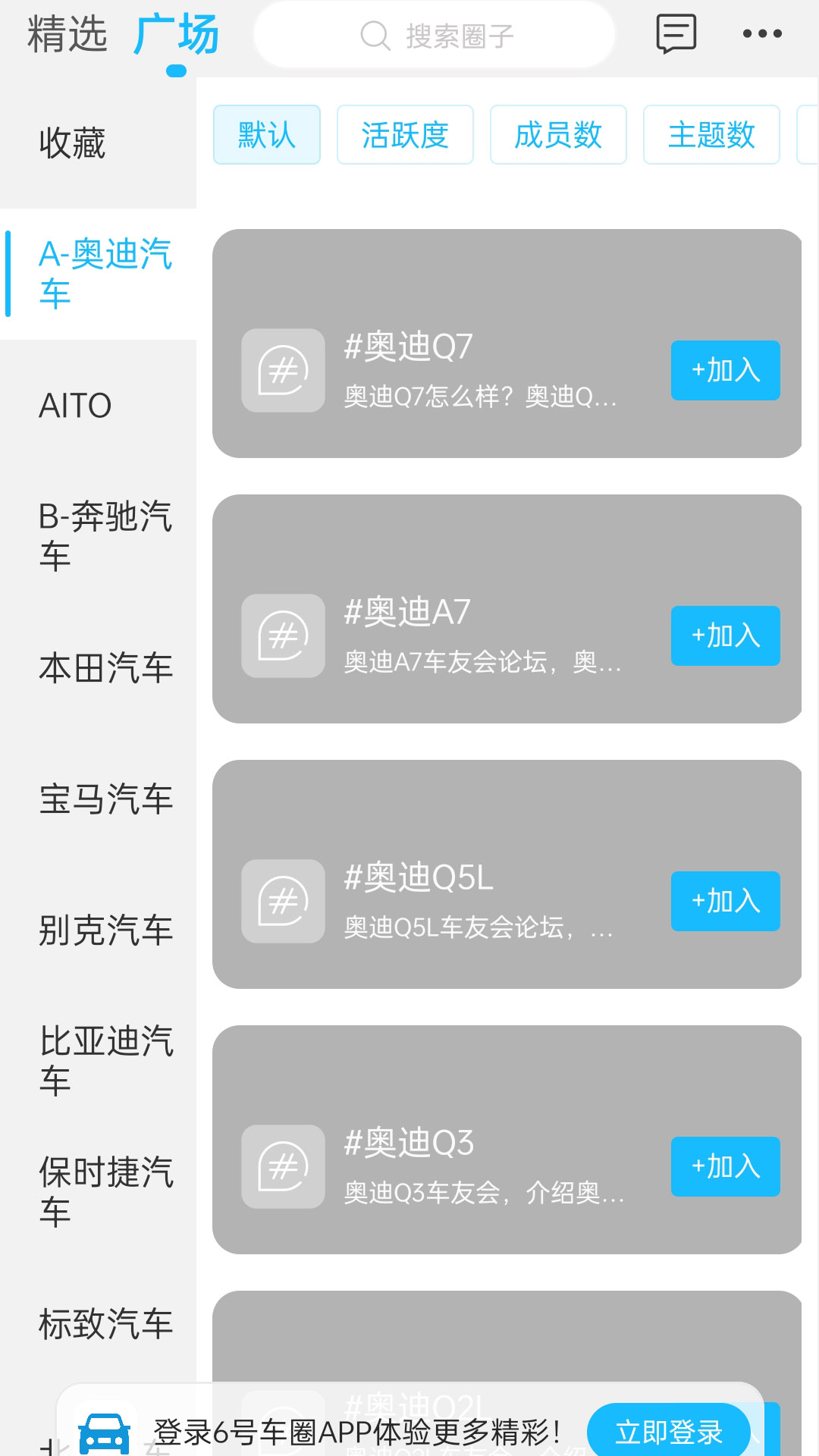Join the #奥迪Q7 circle via +加入
The image size is (819, 1456).
tap(724, 371)
